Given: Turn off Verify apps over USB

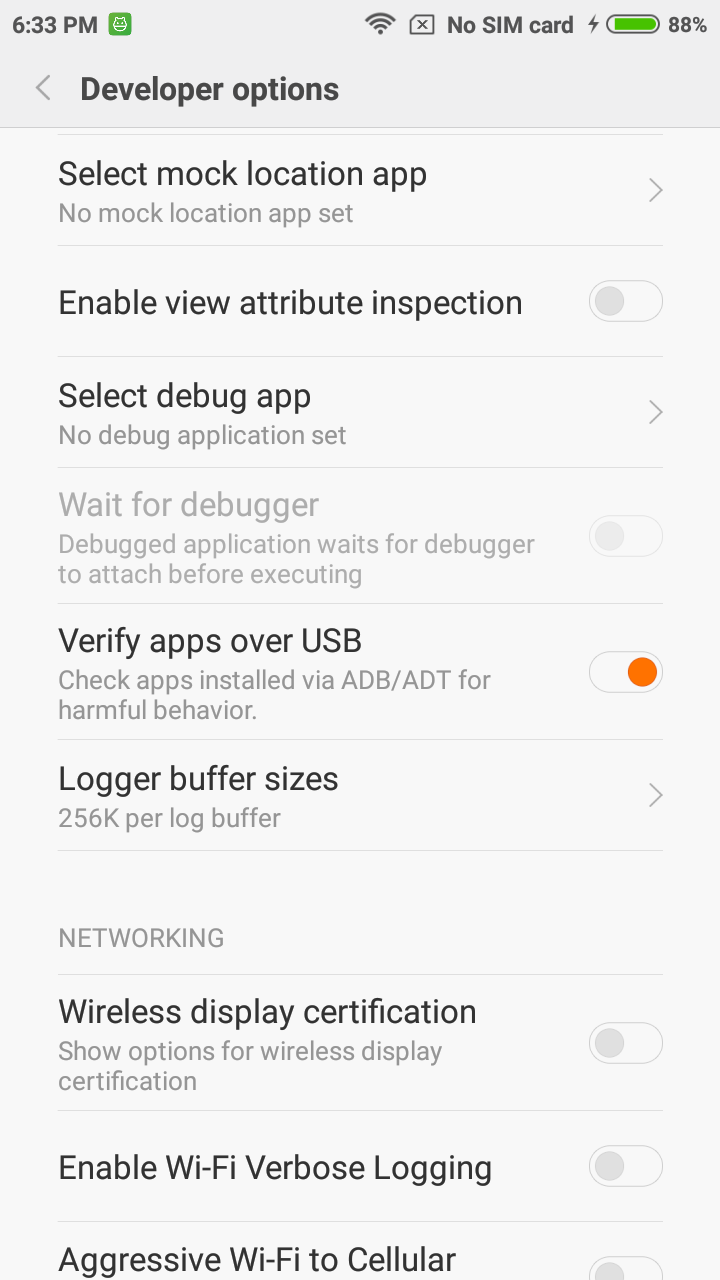Looking at the screenshot, I should pyautogui.click(x=625, y=672).
